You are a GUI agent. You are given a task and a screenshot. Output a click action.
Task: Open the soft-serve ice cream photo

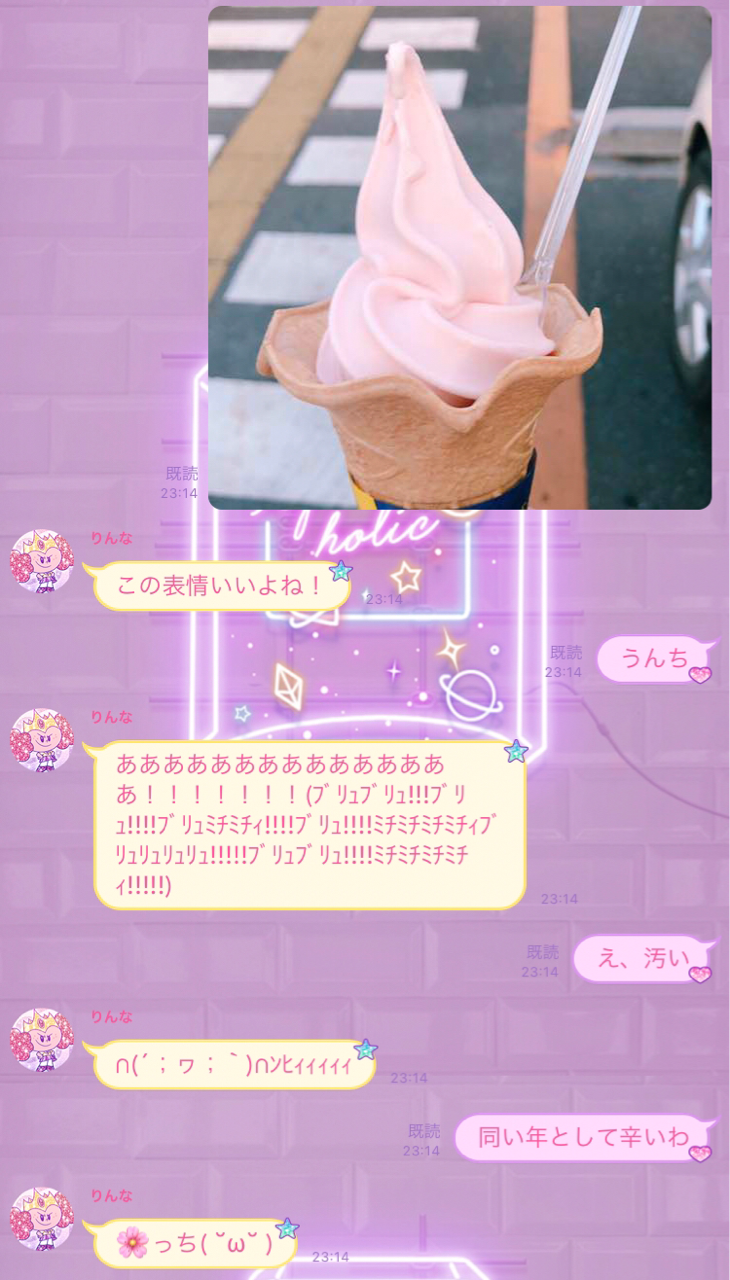pos(460,258)
